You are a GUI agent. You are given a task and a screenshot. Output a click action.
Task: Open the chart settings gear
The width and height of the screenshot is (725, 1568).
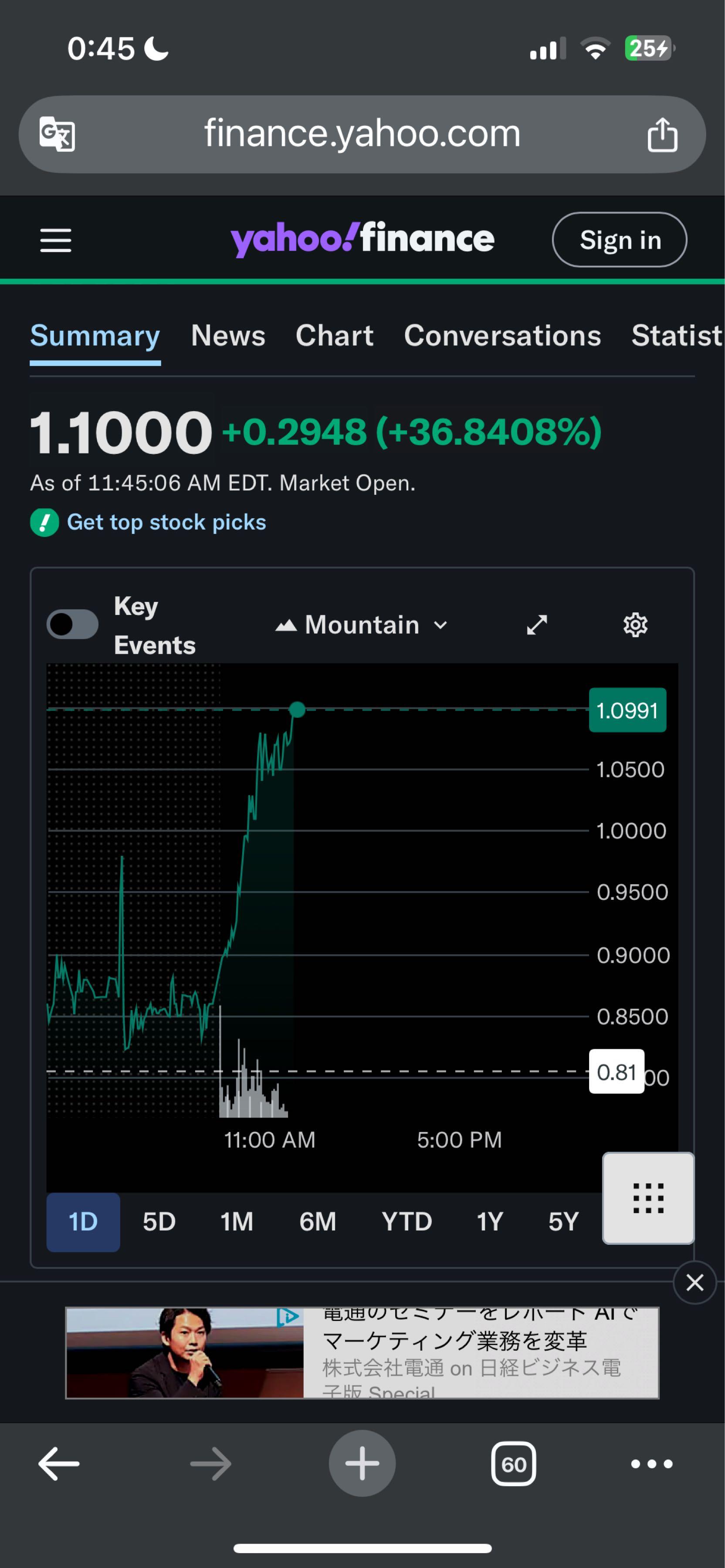pos(636,625)
